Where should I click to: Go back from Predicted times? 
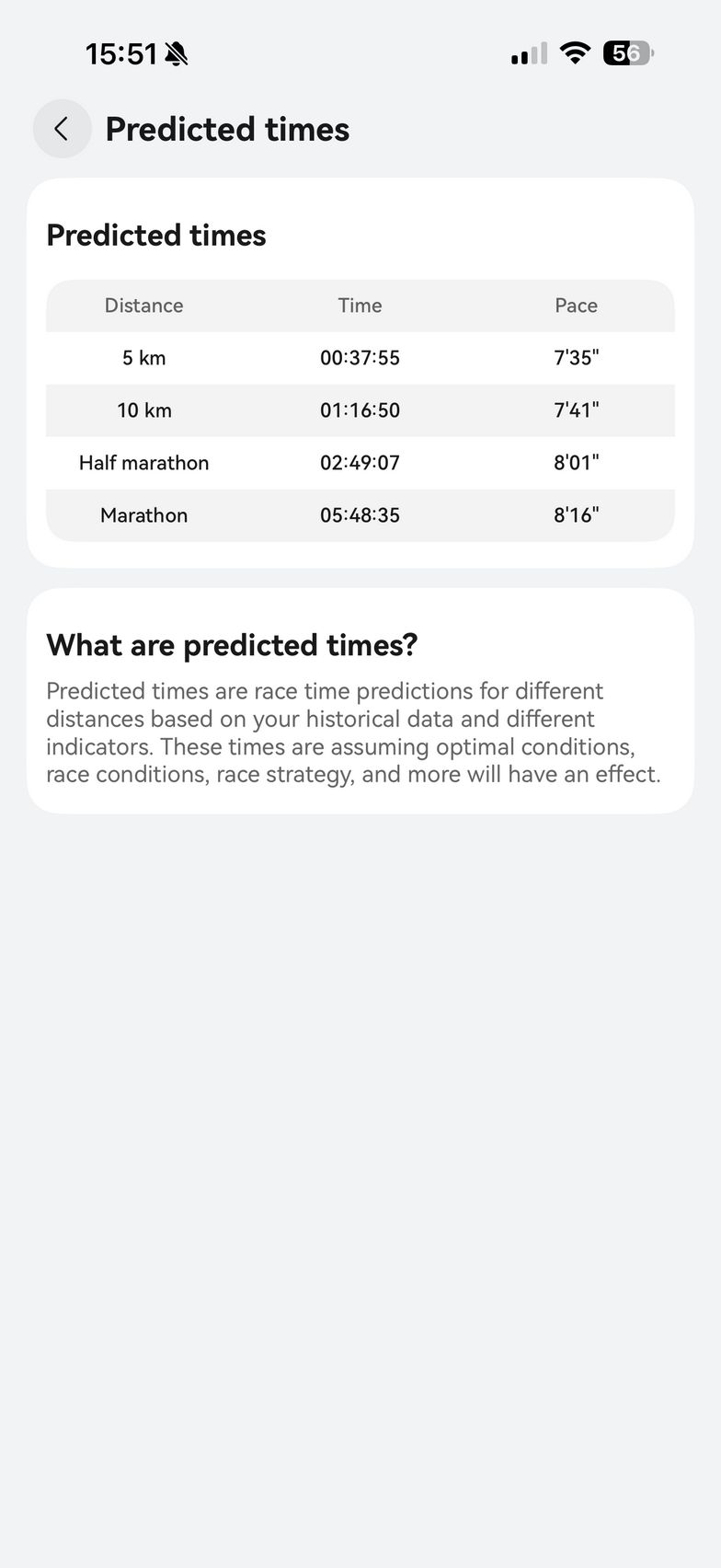[x=62, y=129]
